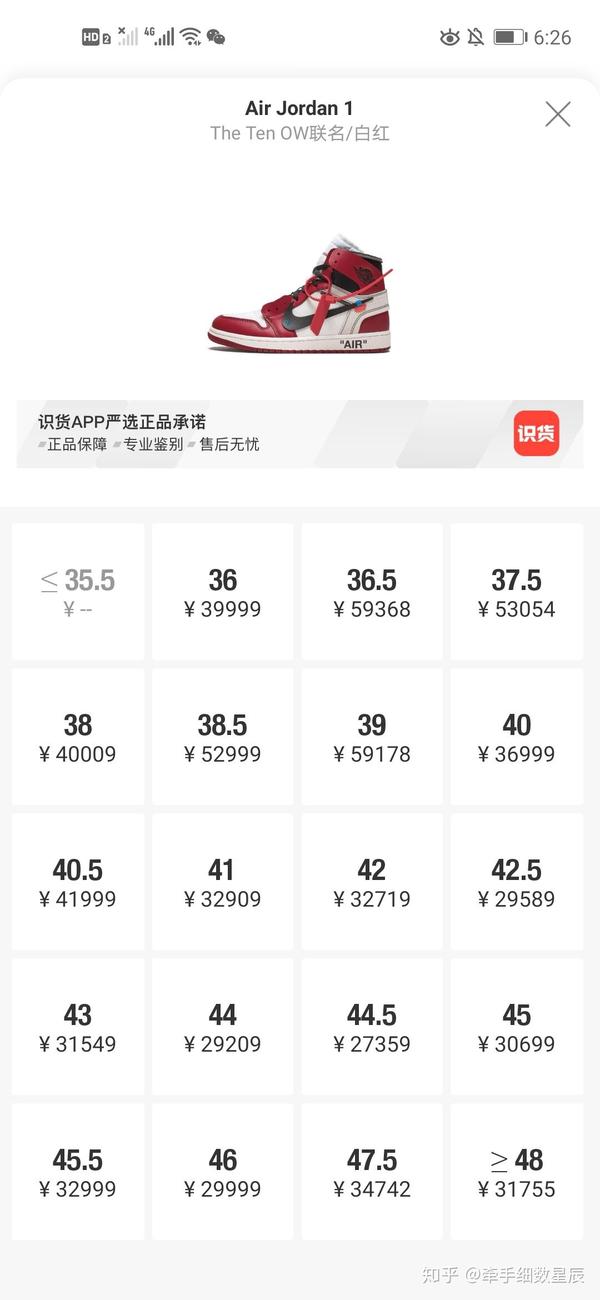Choose size 44 at ¥29209
The height and width of the screenshot is (1300, 600).
point(222,1027)
